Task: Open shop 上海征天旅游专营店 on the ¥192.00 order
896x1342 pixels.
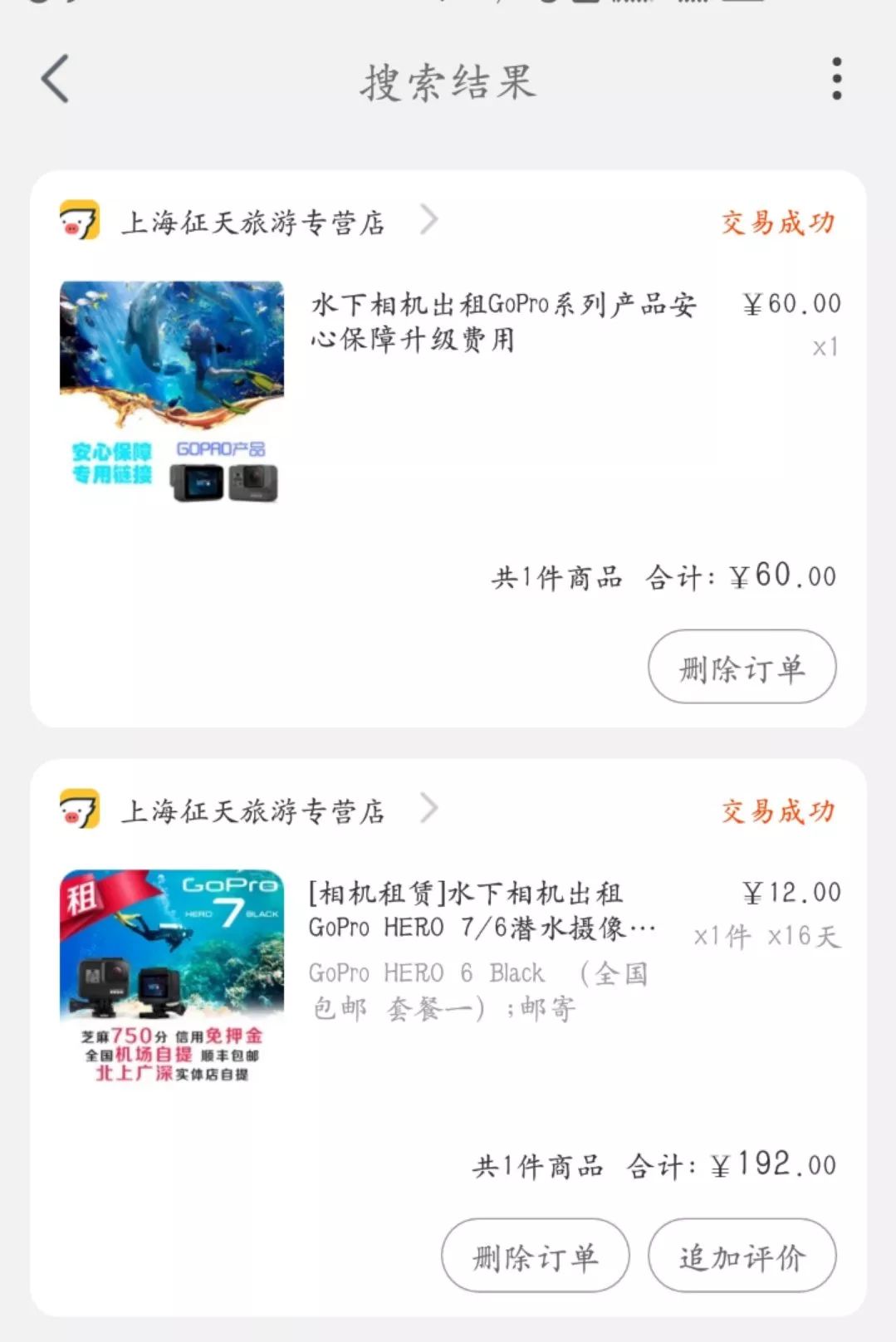Action: coord(252,811)
